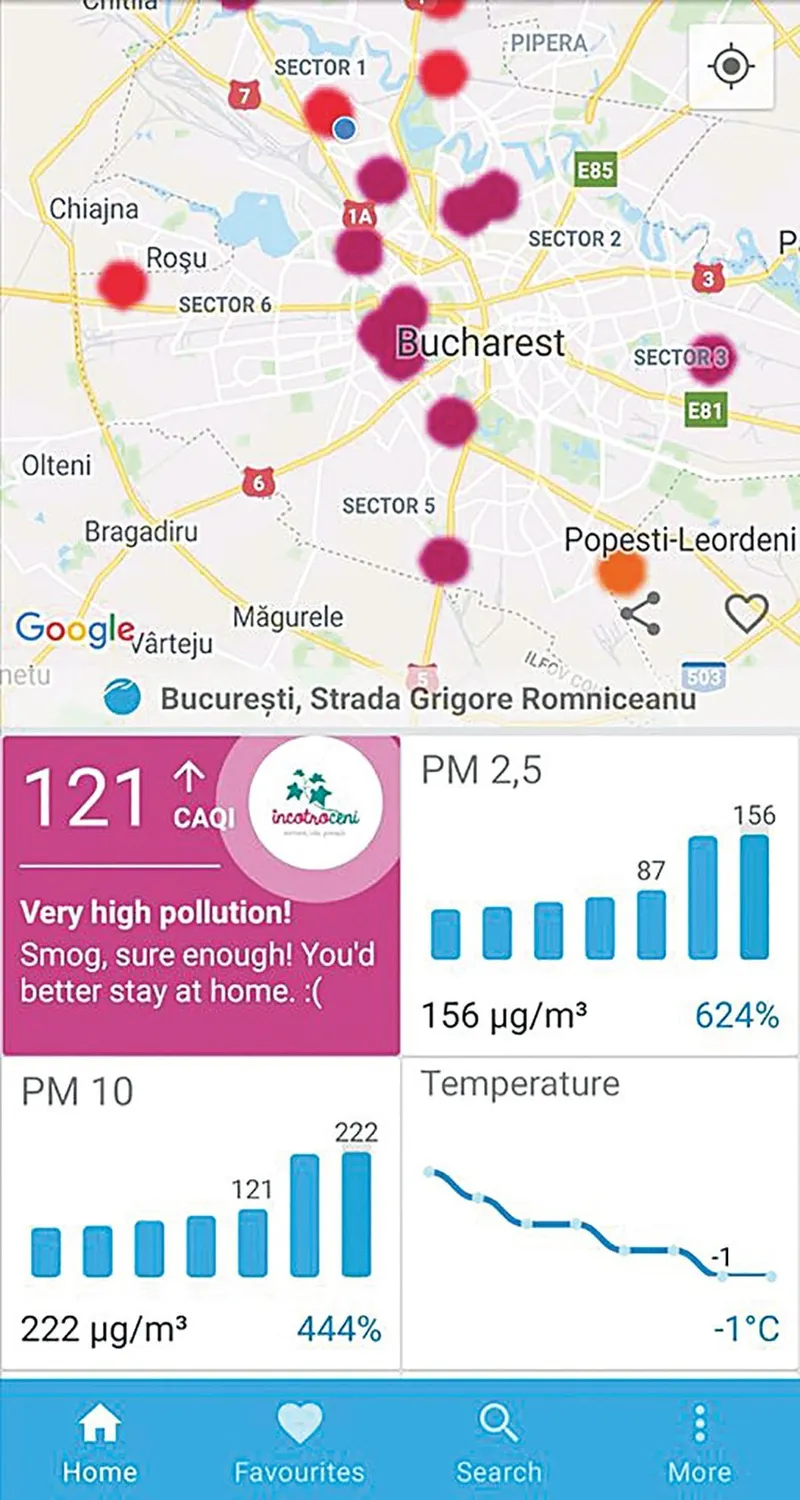Select the red sensor near Roșu
The width and height of the screenshot is (800, 1500).
(x=122, y=284)
